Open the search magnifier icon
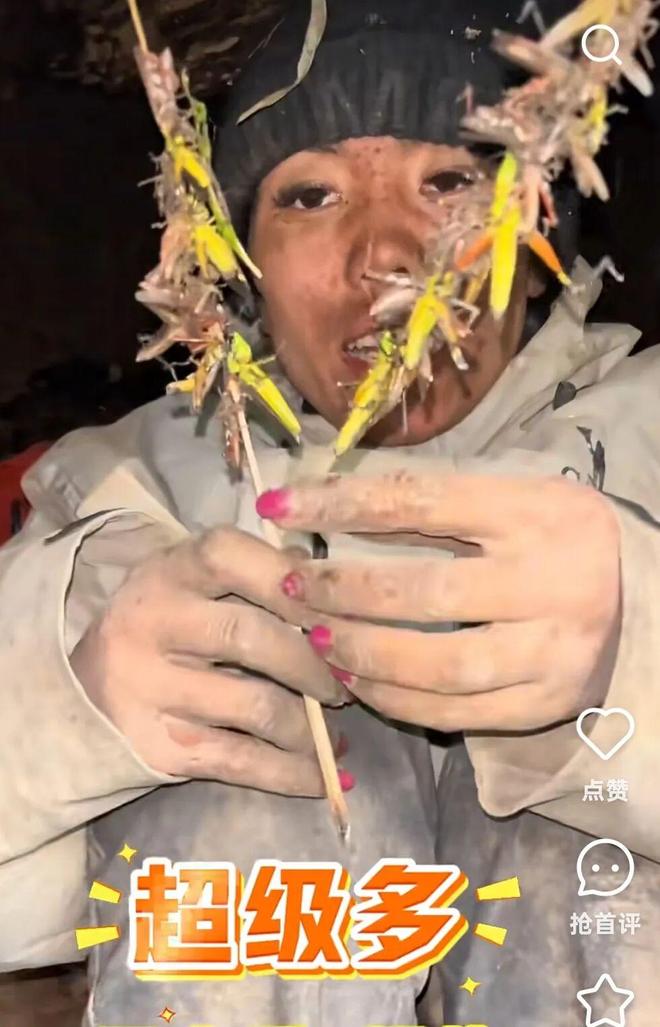 [602, 44]
